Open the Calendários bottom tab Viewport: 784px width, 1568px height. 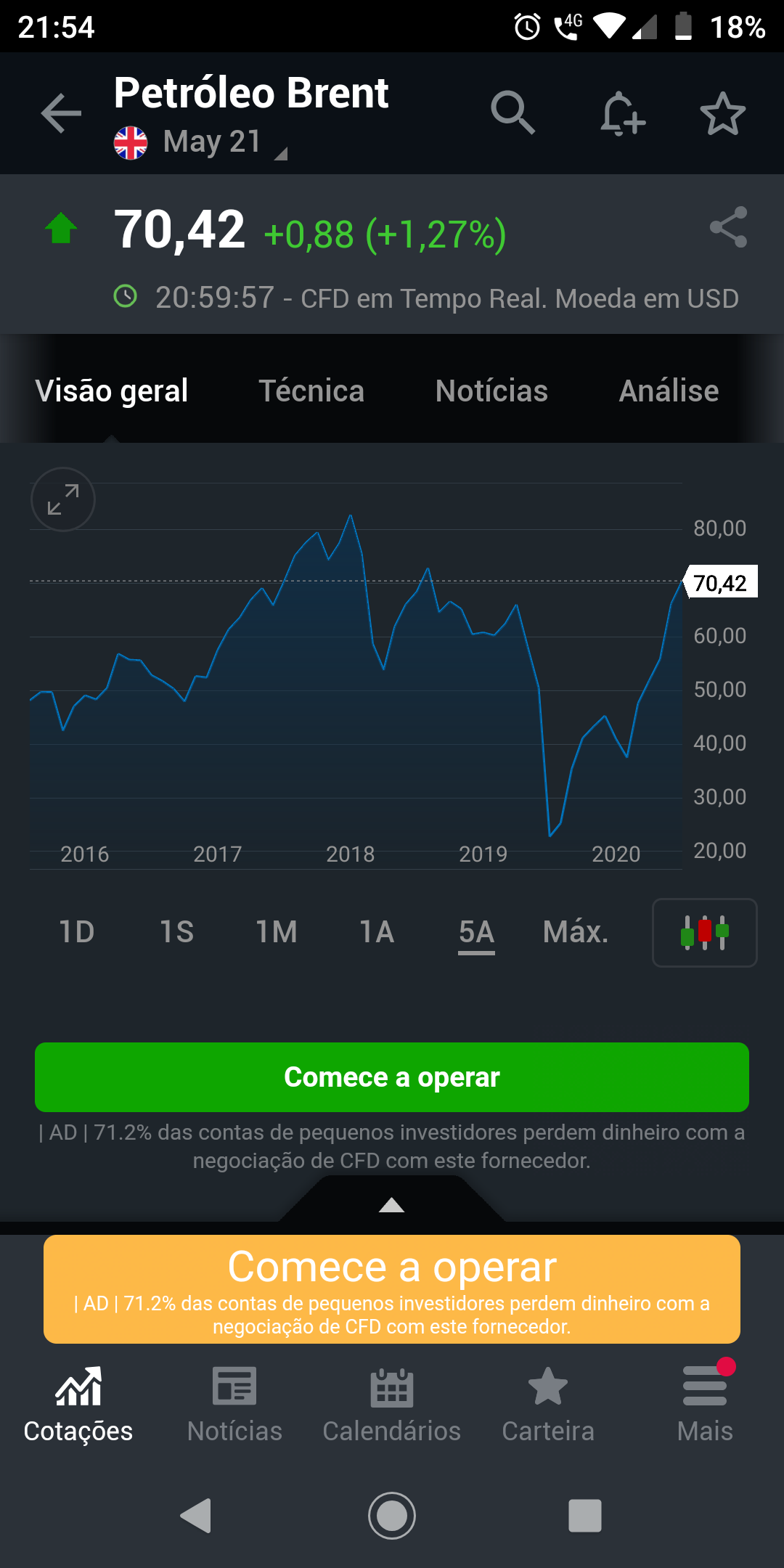tap(392, 1405)
